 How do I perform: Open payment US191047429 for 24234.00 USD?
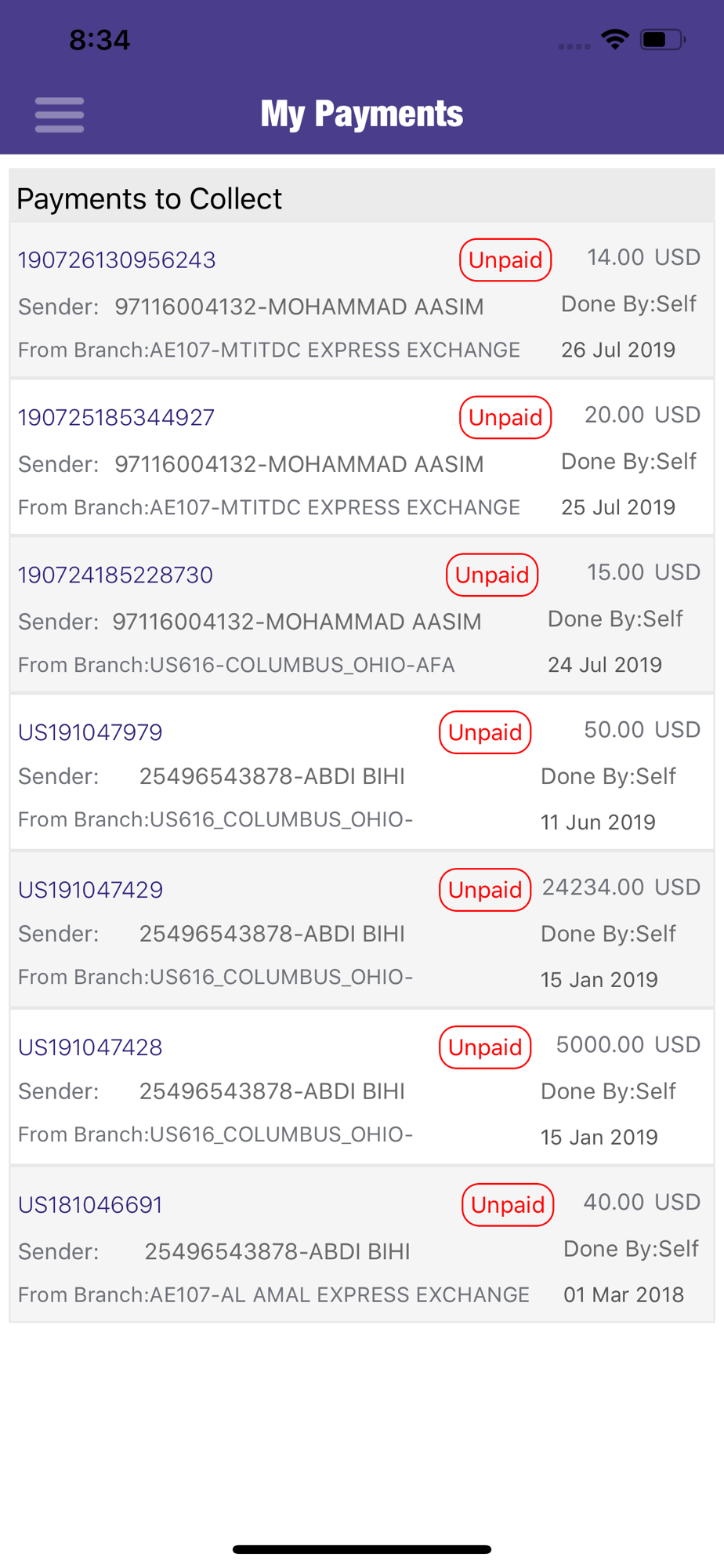(x=362, y=931)
